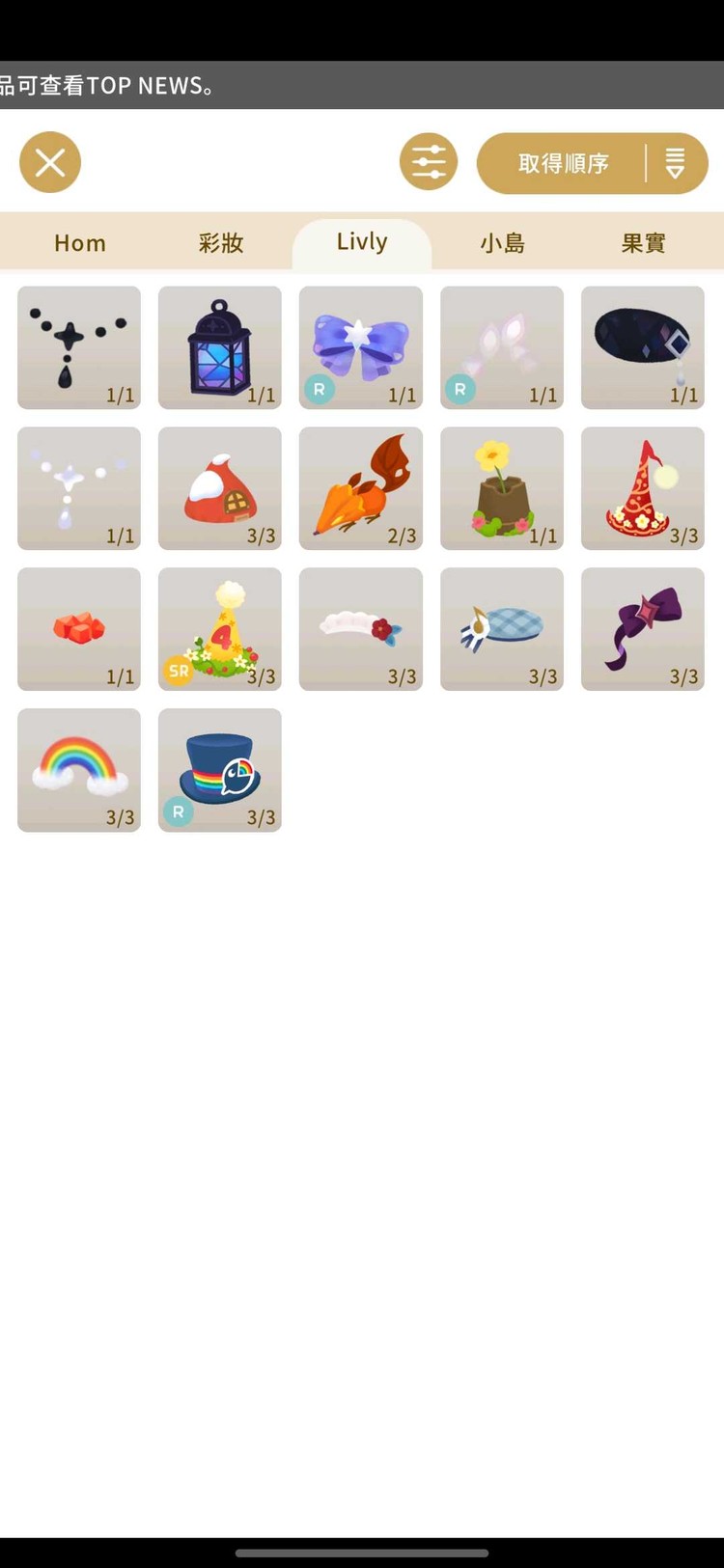The height and width of the screenshot is (1568, 724).
Task: Select the black star necklace item
Action: pos(79,347)
